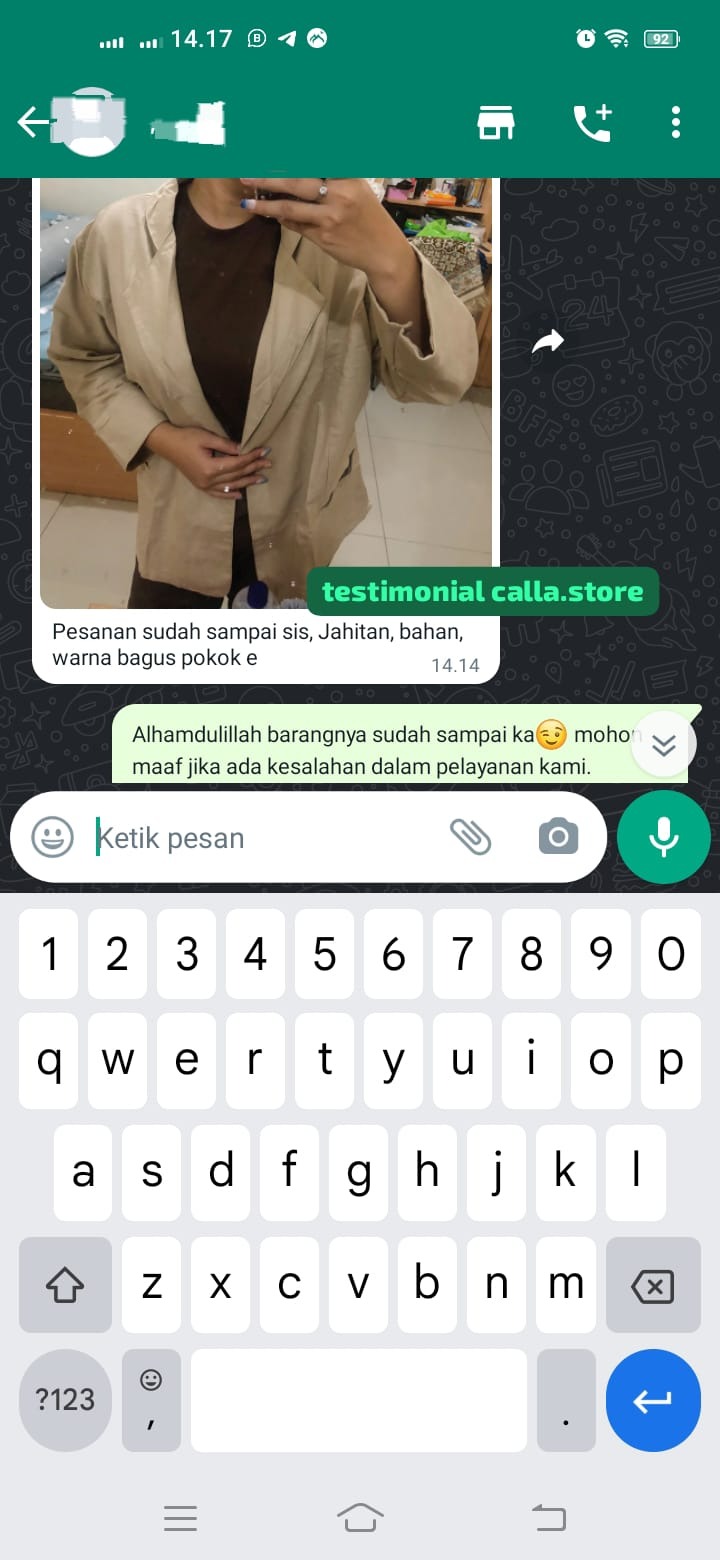Image resolution: width=720 pixels, height=1560 pixels.
Task: Open the blazer photo in full view
Action: [x=265, y=390]
